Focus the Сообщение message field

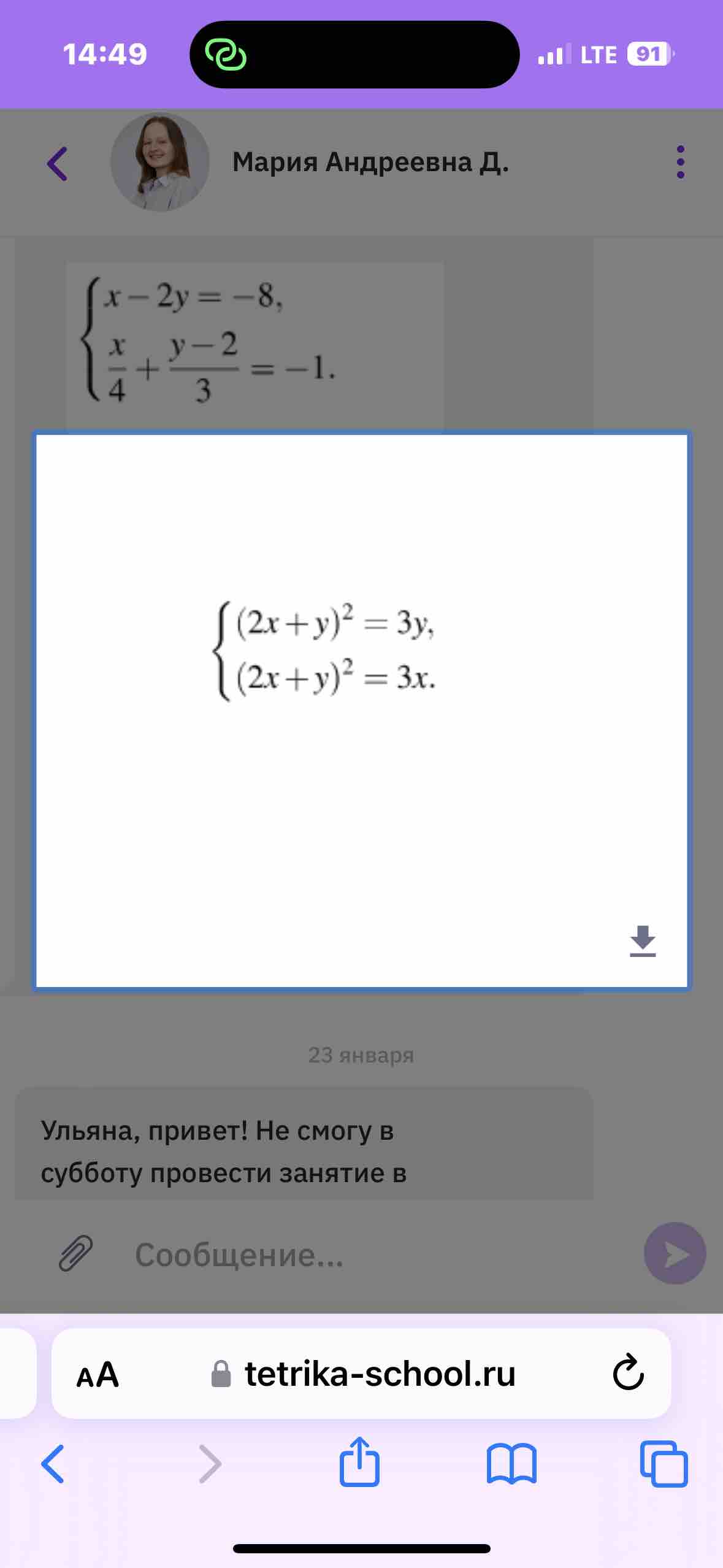(368, 1254)
